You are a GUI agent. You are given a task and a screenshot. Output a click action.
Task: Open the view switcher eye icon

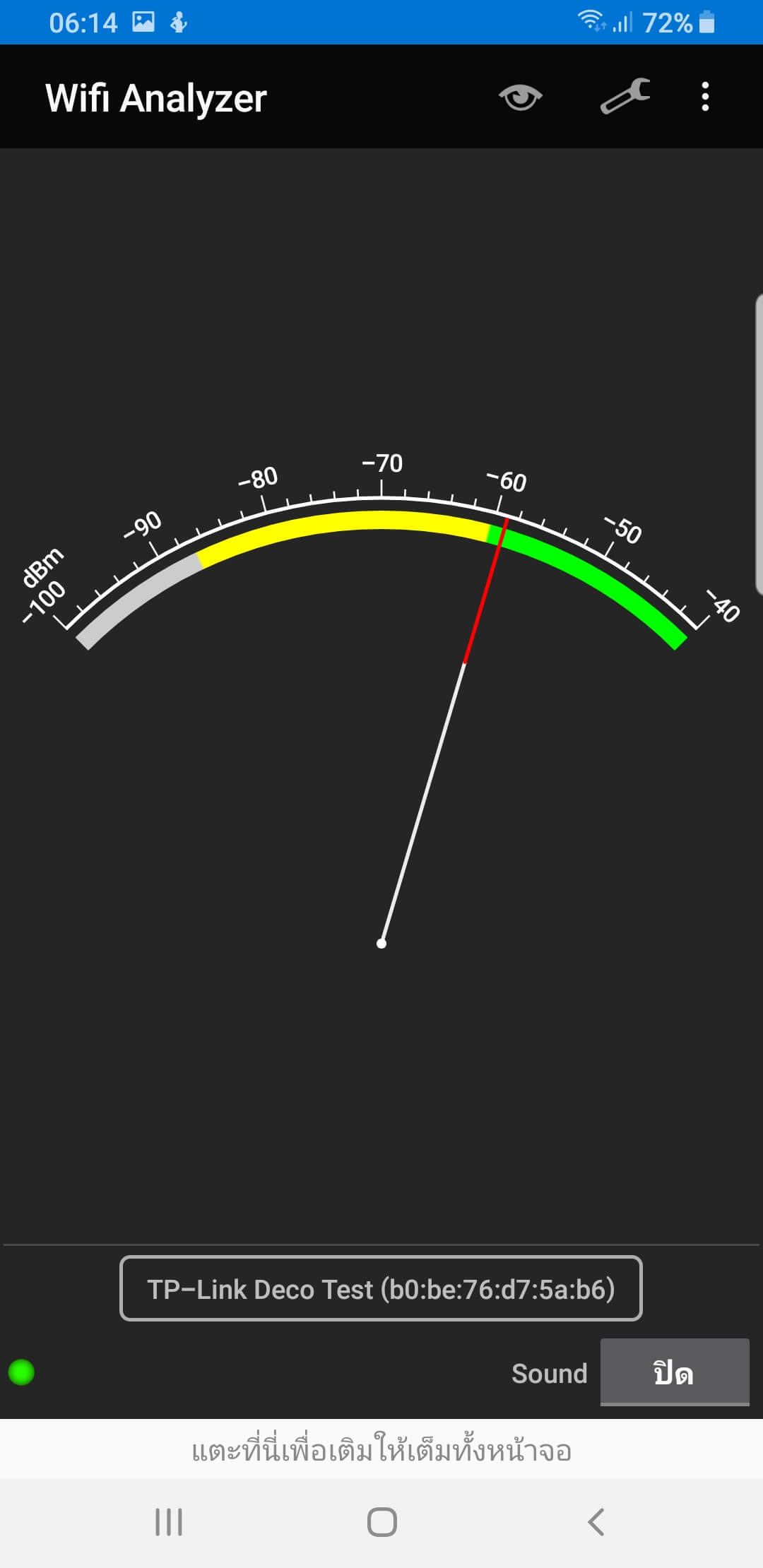521,97
